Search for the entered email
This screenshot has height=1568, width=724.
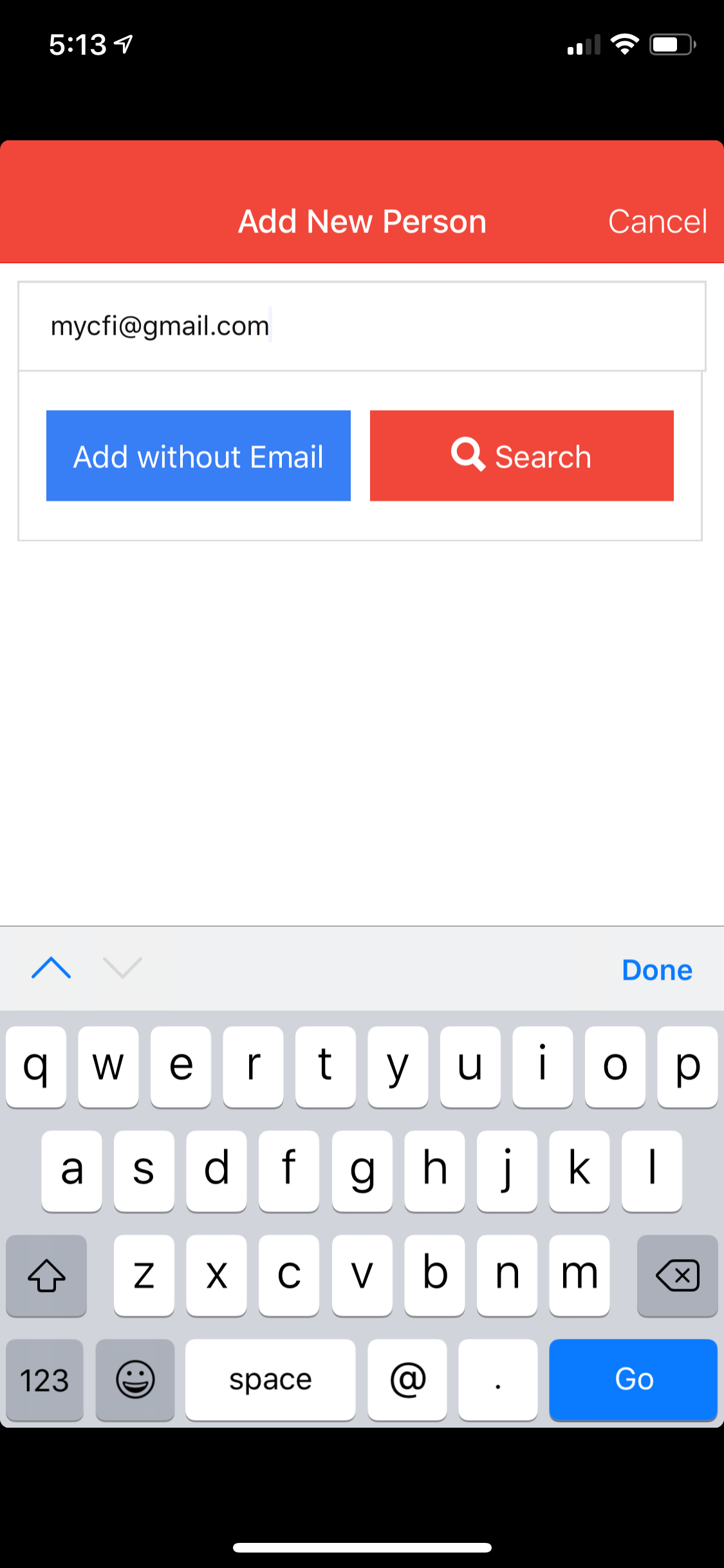click(522, 456)
